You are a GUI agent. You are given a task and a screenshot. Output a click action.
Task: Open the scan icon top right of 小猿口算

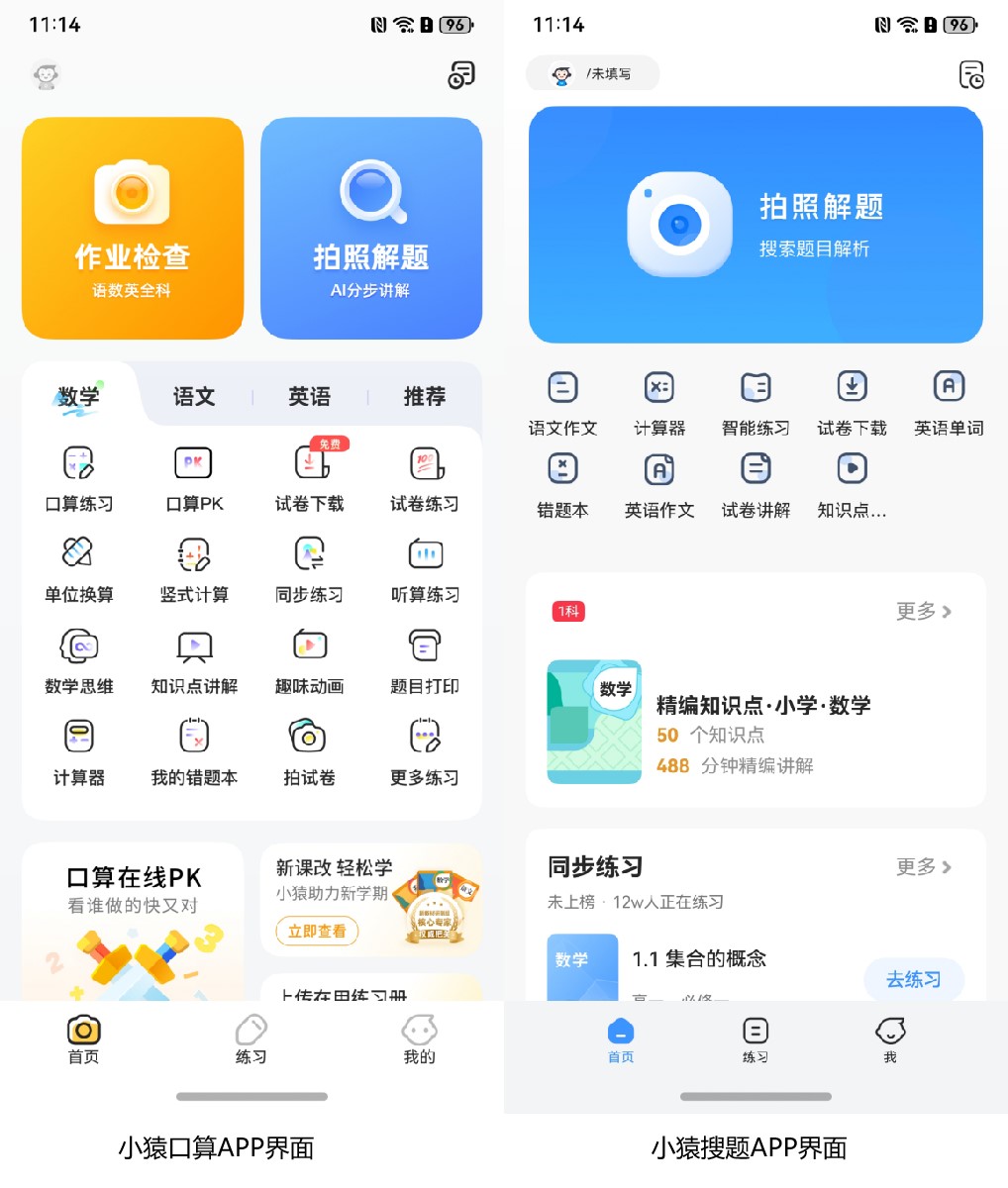(459, 74)
